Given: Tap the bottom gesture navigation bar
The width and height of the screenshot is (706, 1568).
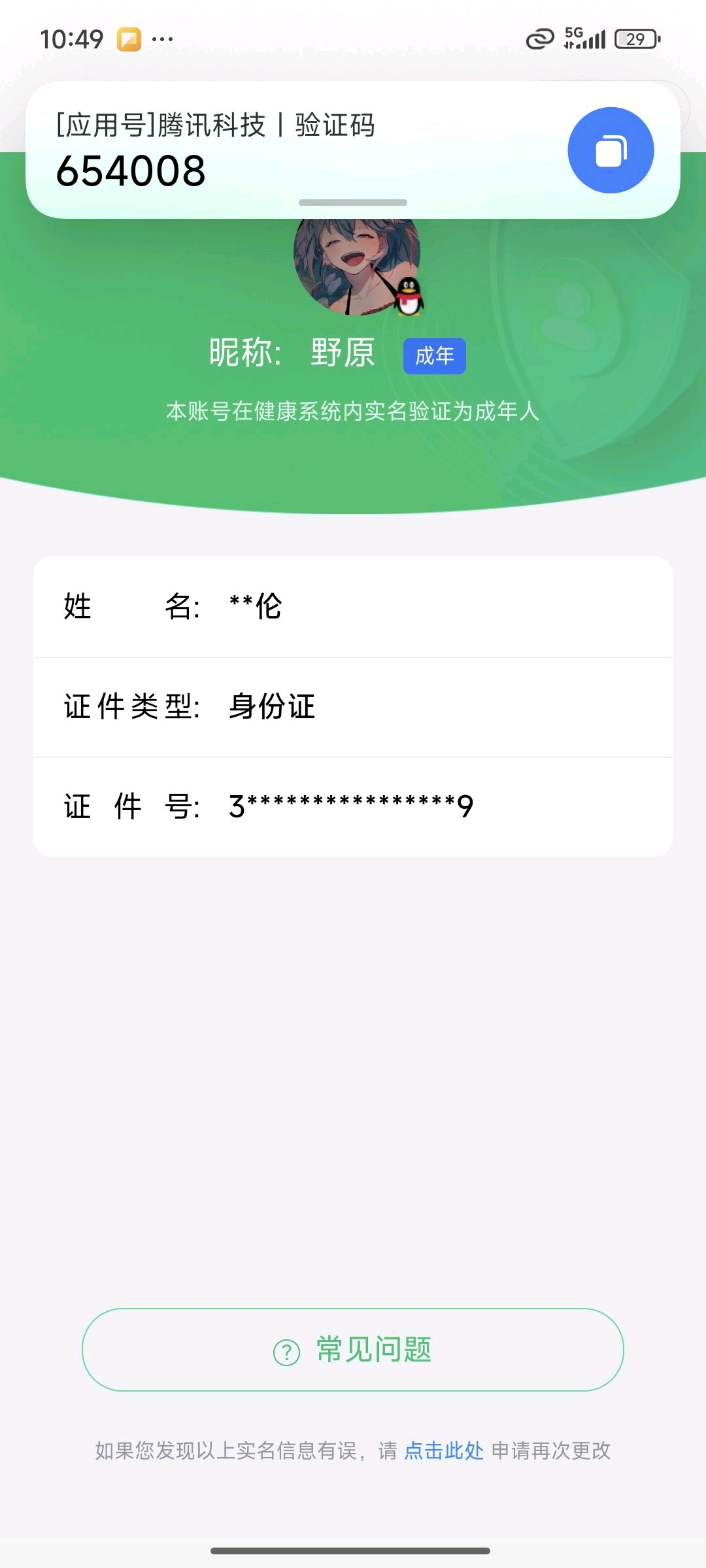Looking at the screenshot, I should click(353, 1550).
